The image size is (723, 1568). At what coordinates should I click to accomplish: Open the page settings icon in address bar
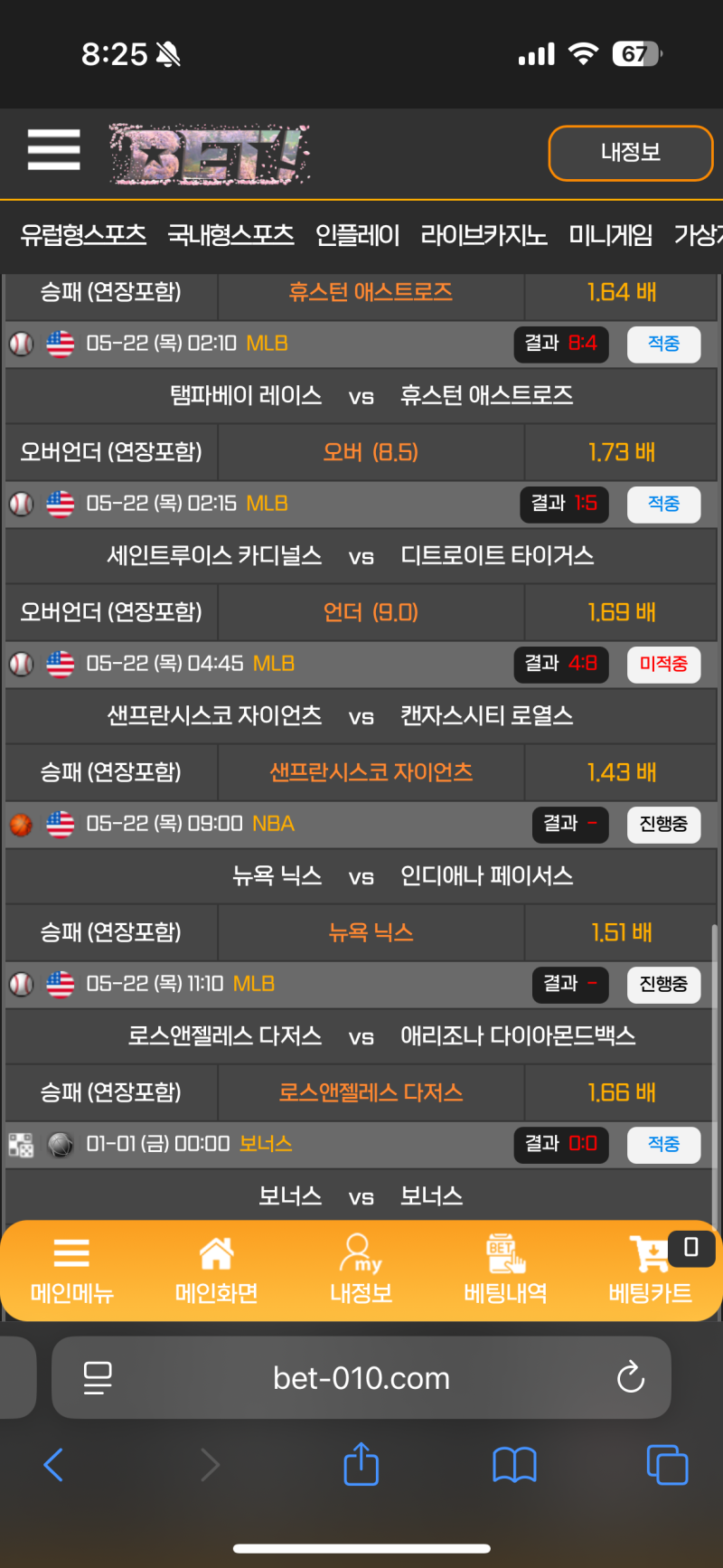pyautogui.click(x=97, y=1378)
